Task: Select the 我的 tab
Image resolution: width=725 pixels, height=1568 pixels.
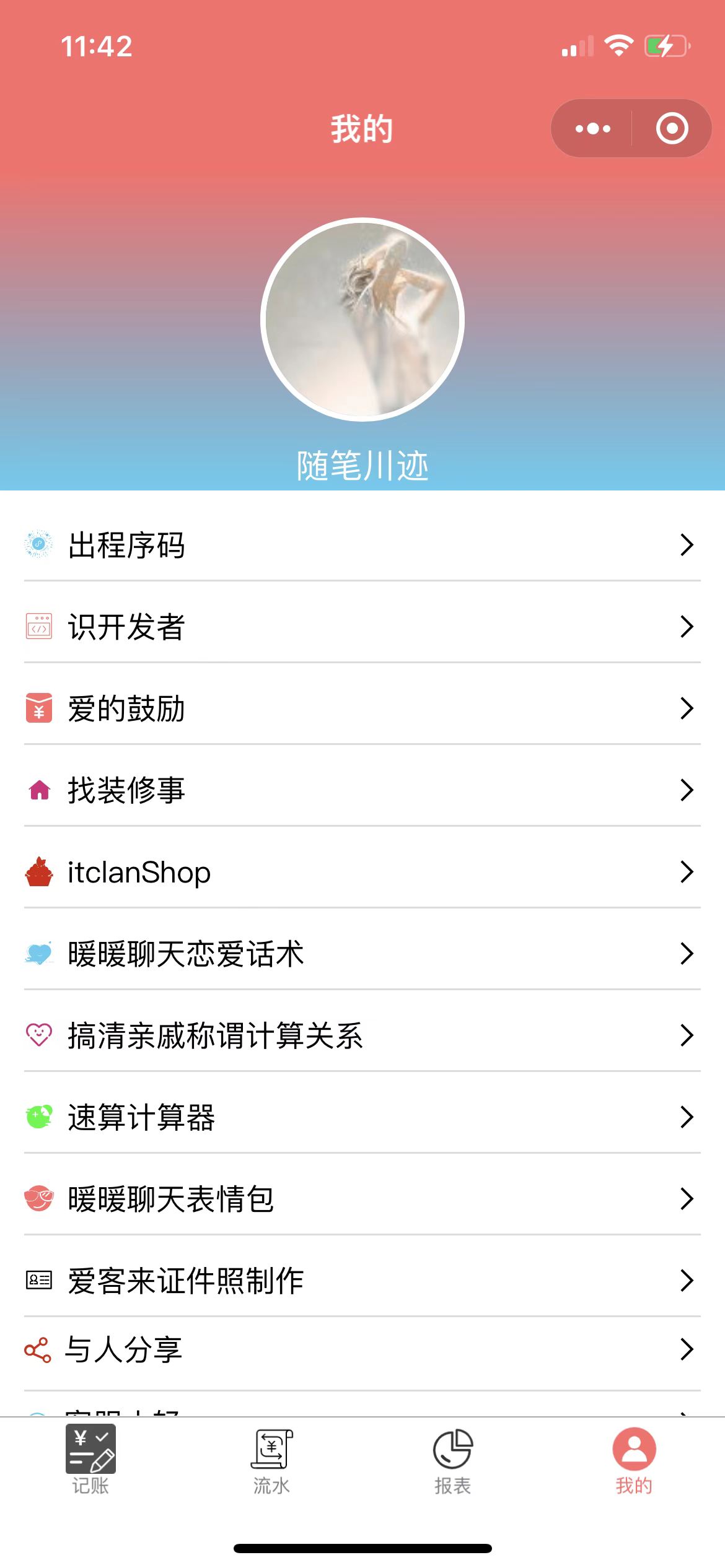Action: pos(634,1459)
